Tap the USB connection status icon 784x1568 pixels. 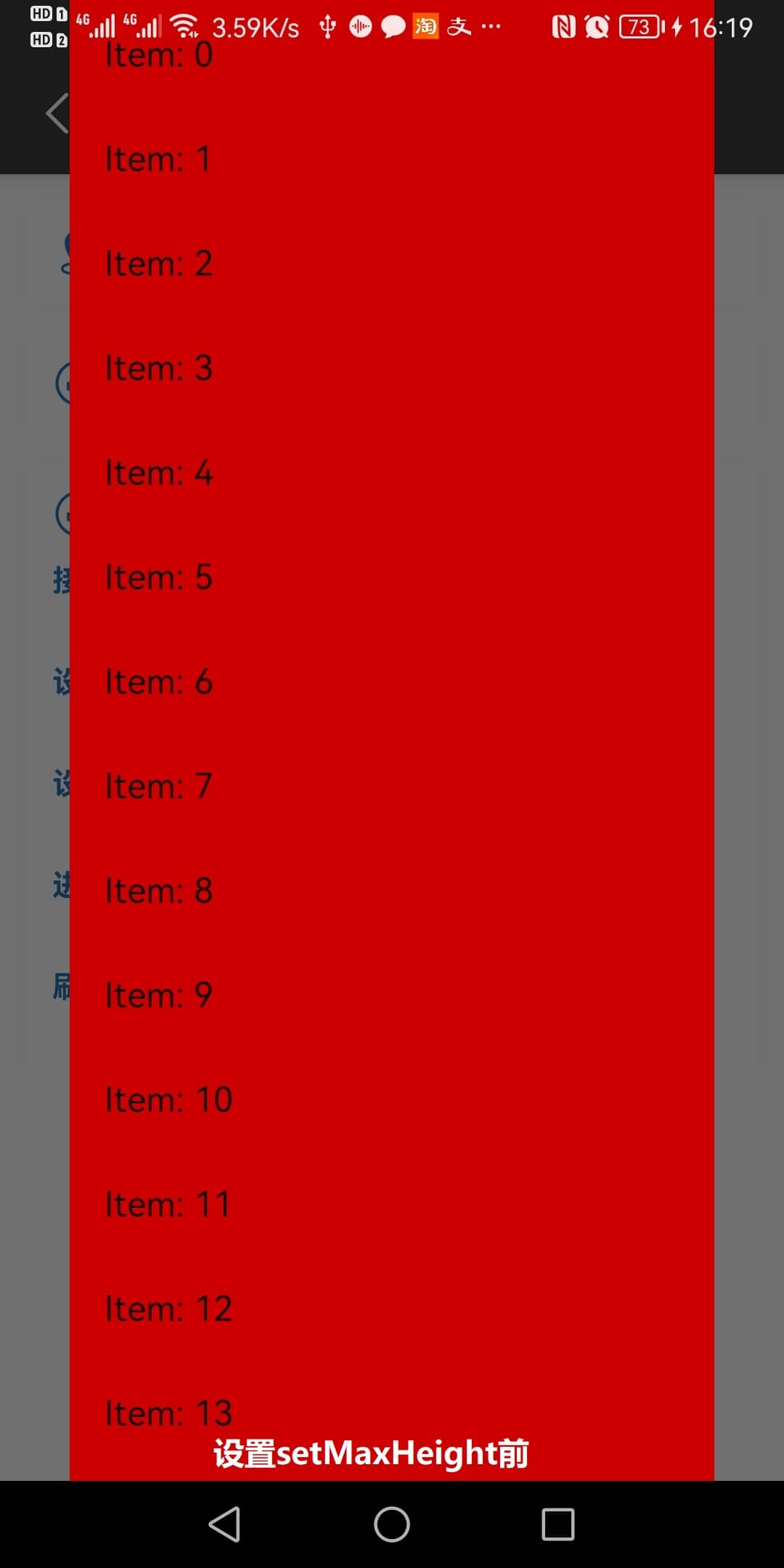click(327, 27)
